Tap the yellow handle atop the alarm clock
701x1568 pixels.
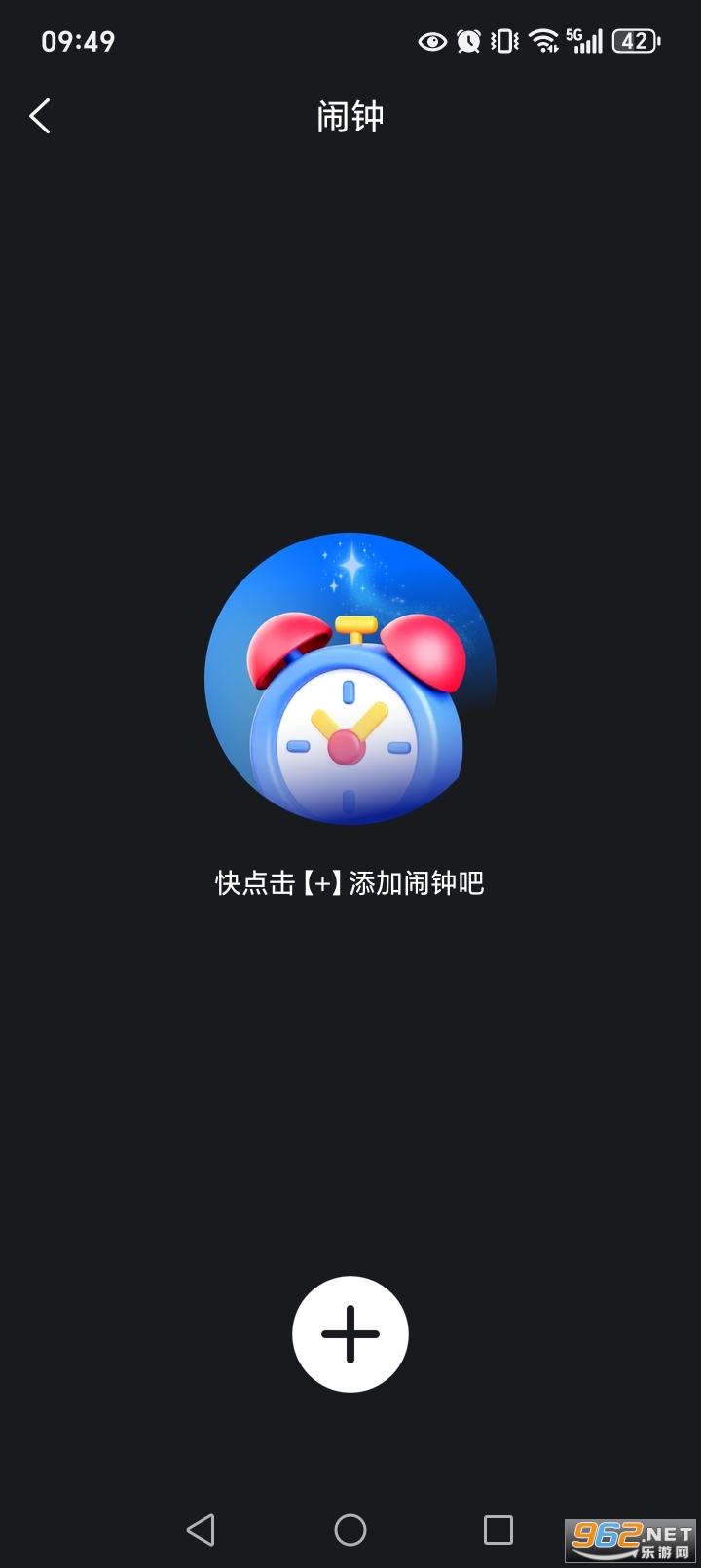[355, 623]
